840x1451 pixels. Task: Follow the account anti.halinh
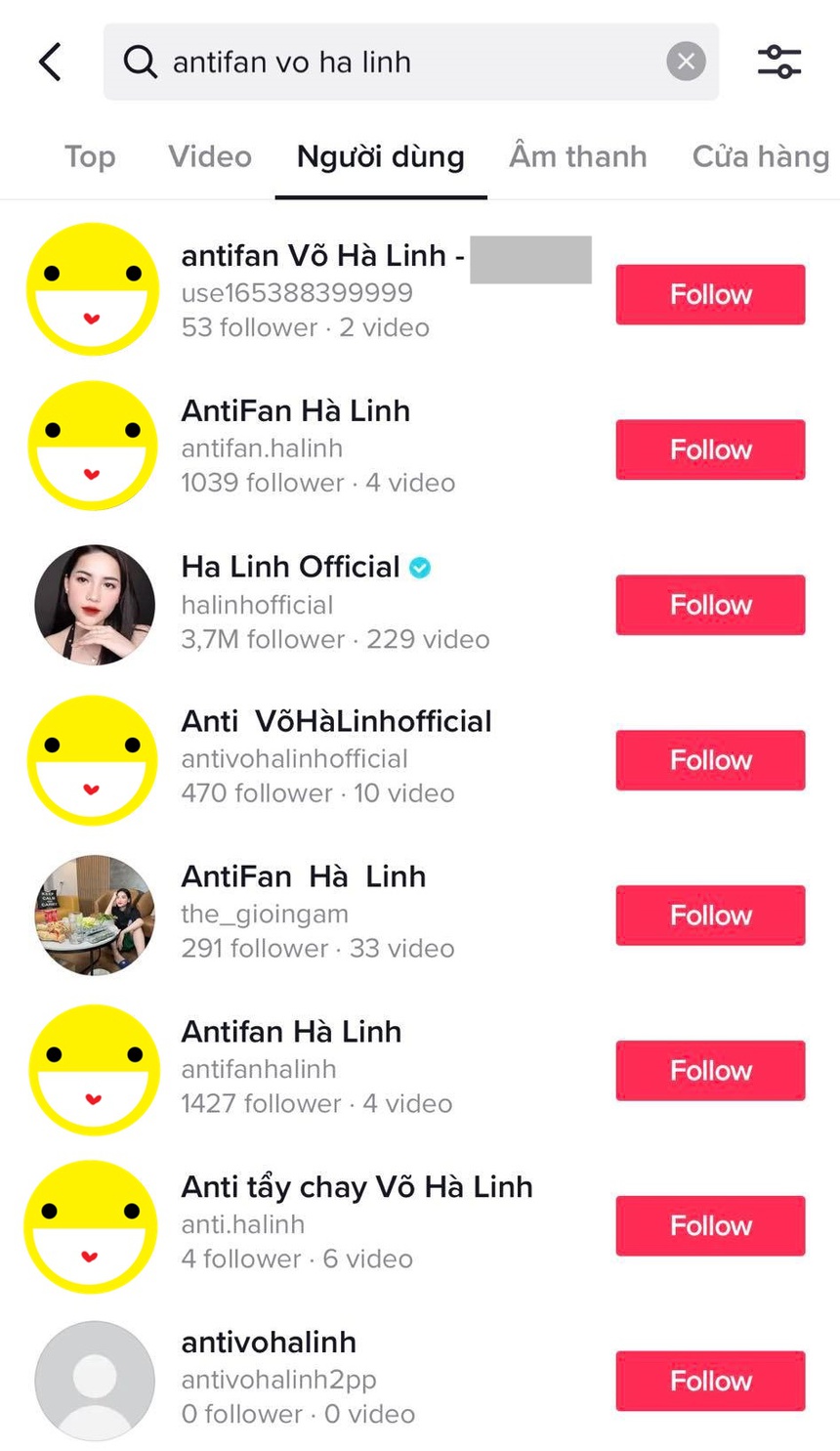[710, 1226]
